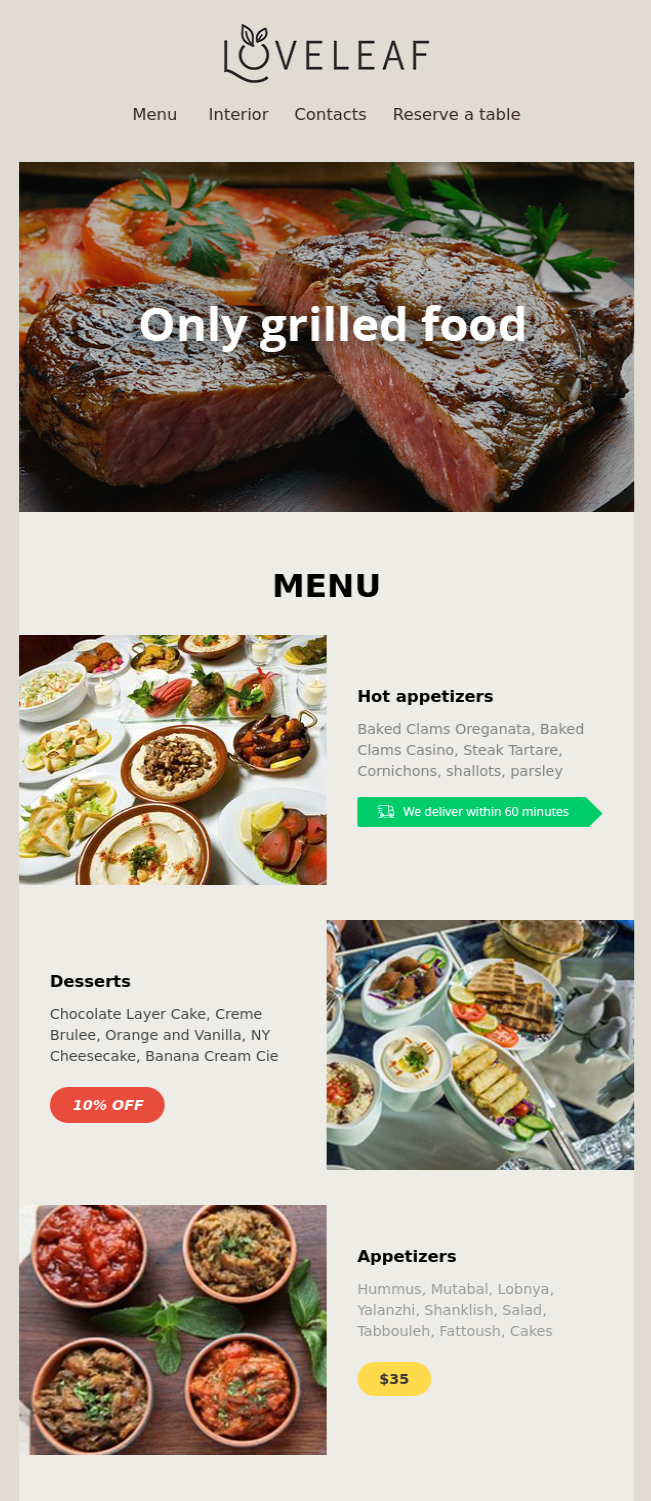Open the Contacts link

click(x=330, y=115)
